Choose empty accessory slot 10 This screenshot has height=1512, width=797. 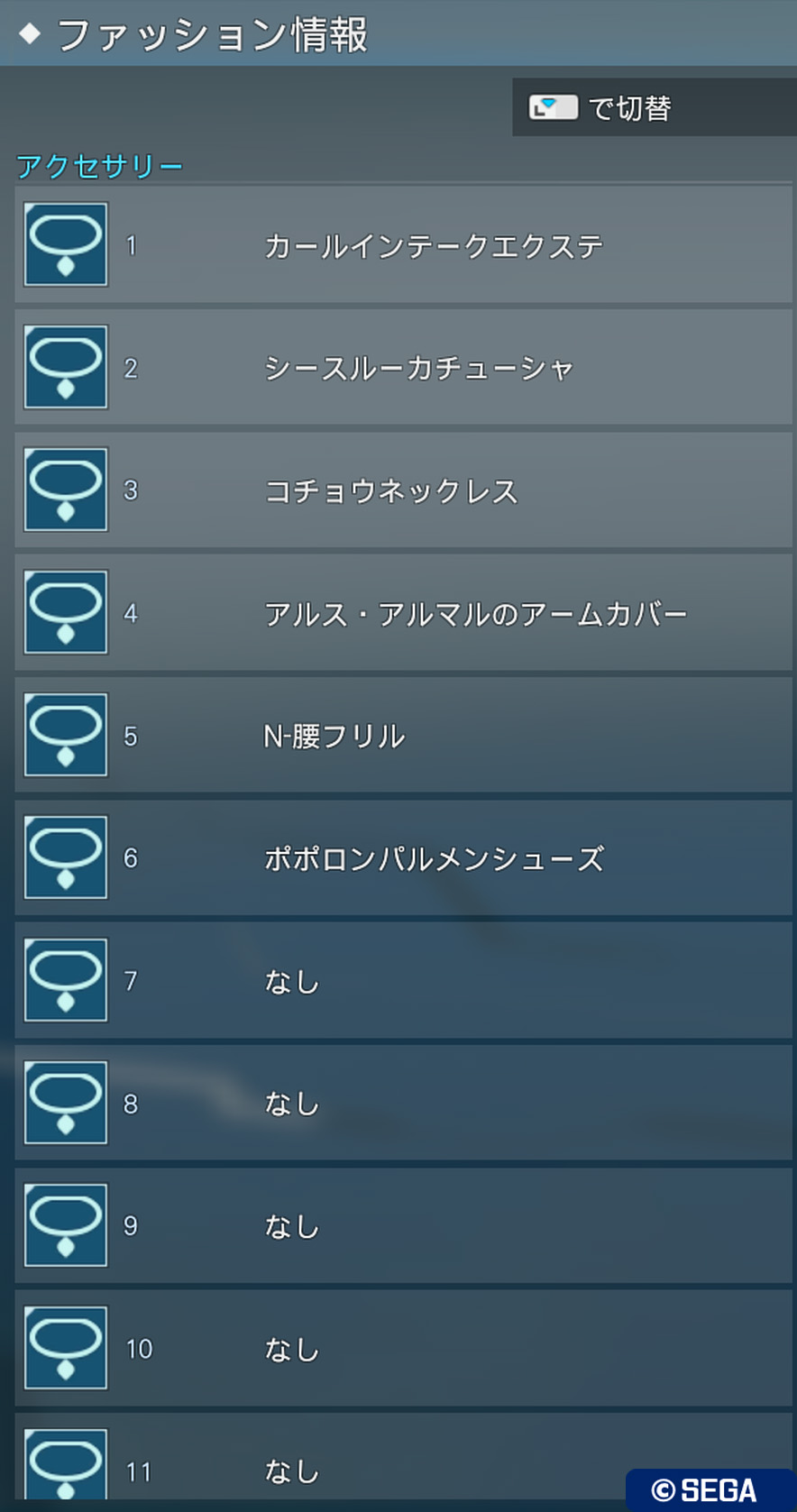tap(404, 1349)
